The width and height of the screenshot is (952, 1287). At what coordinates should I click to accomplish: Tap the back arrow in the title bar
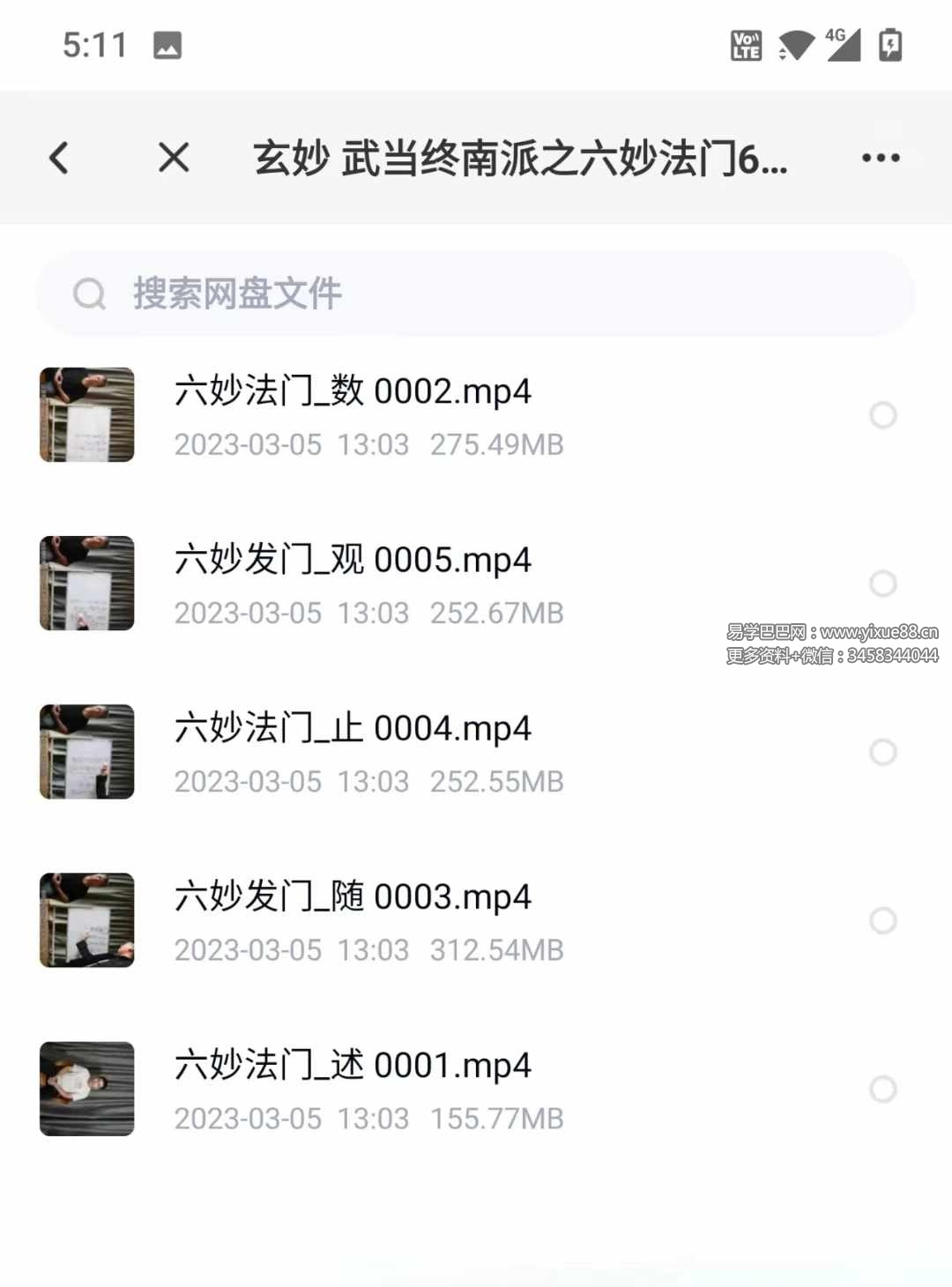[x=58, y=158]
